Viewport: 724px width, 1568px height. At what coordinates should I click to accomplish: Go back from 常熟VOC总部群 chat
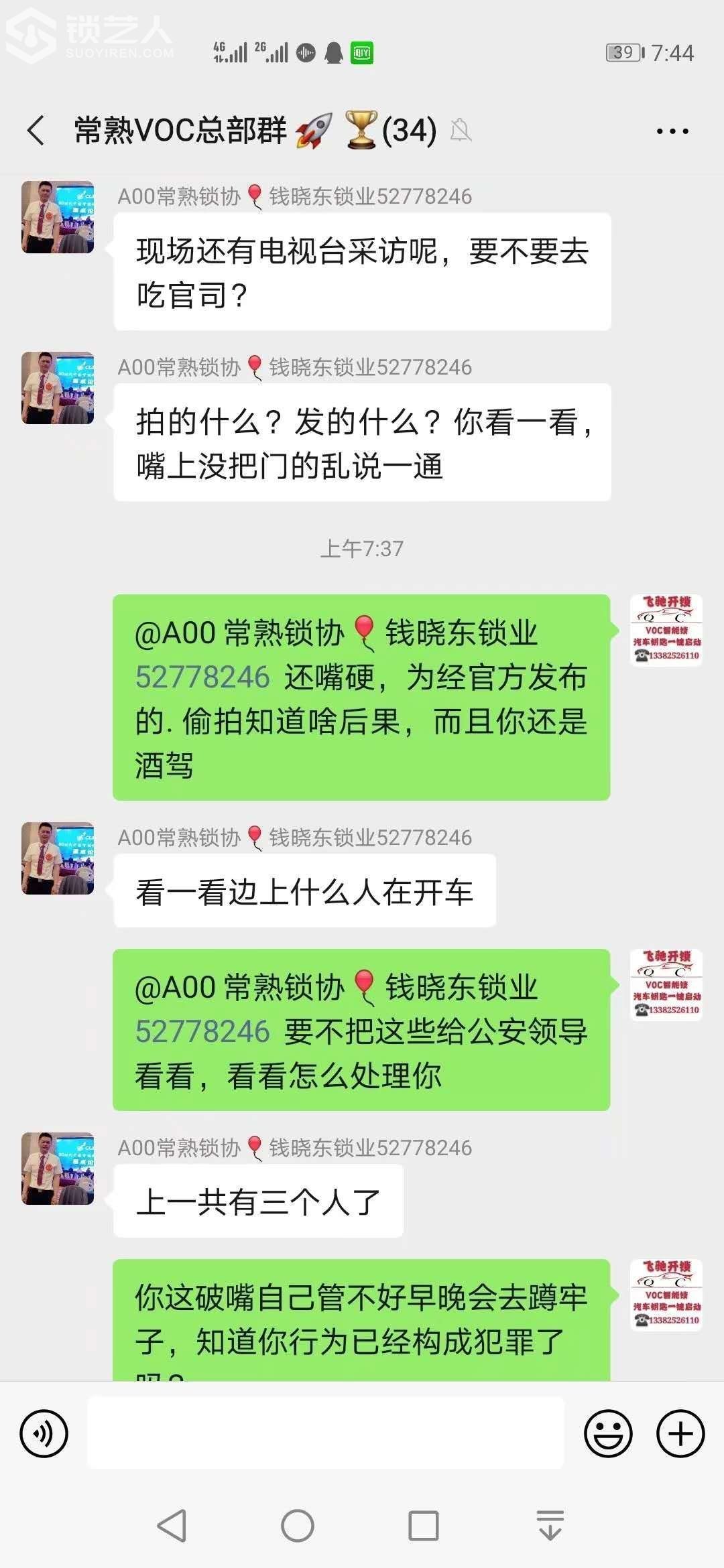(x=36, y=130)
